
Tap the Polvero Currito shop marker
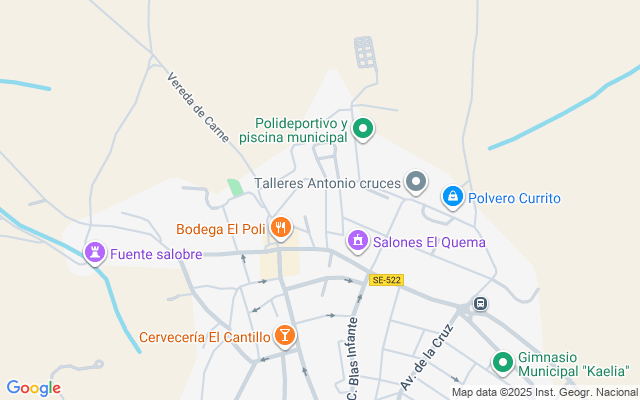pos(453,198)
